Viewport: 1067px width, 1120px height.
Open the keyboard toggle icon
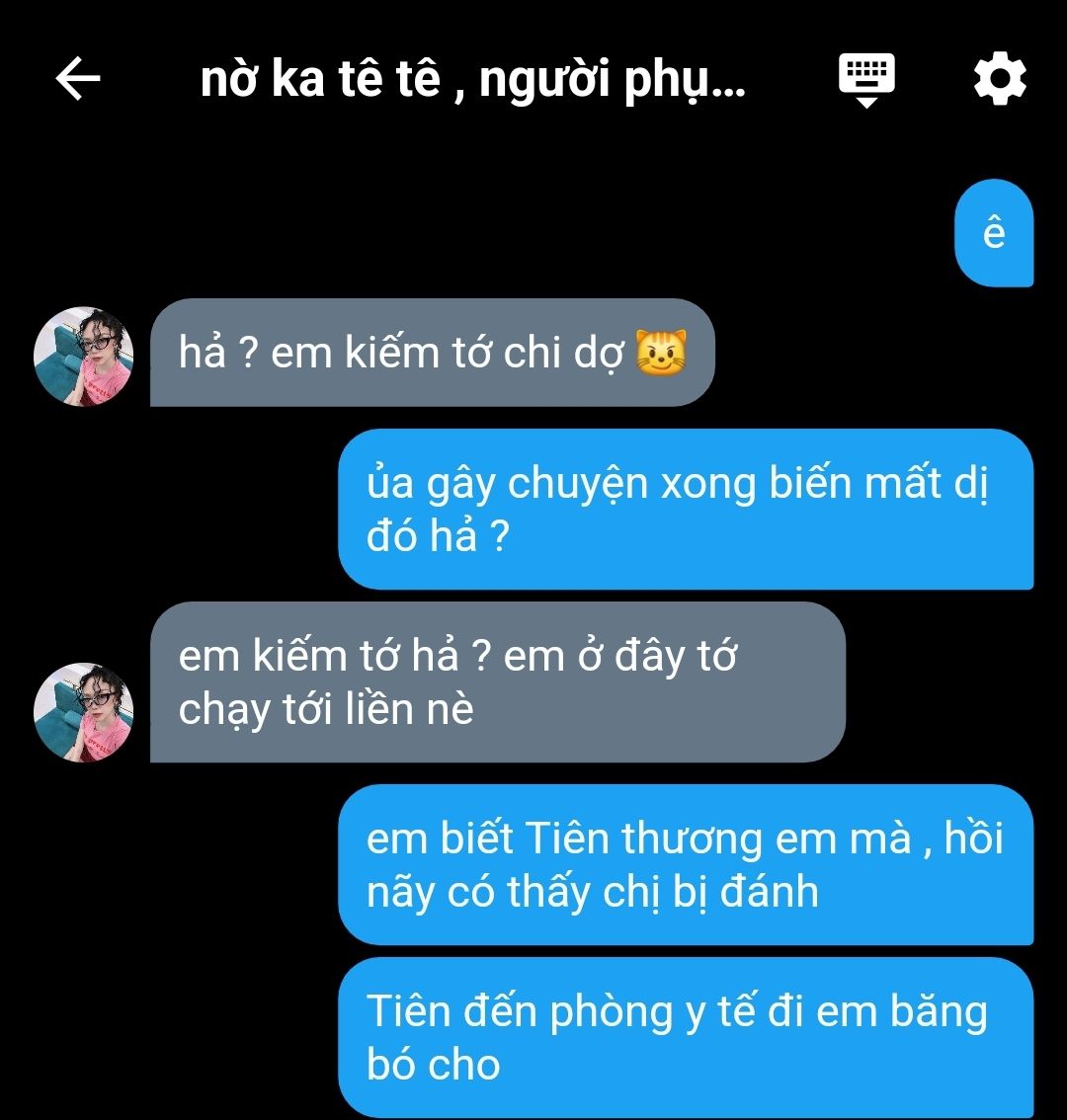(866, 79)
